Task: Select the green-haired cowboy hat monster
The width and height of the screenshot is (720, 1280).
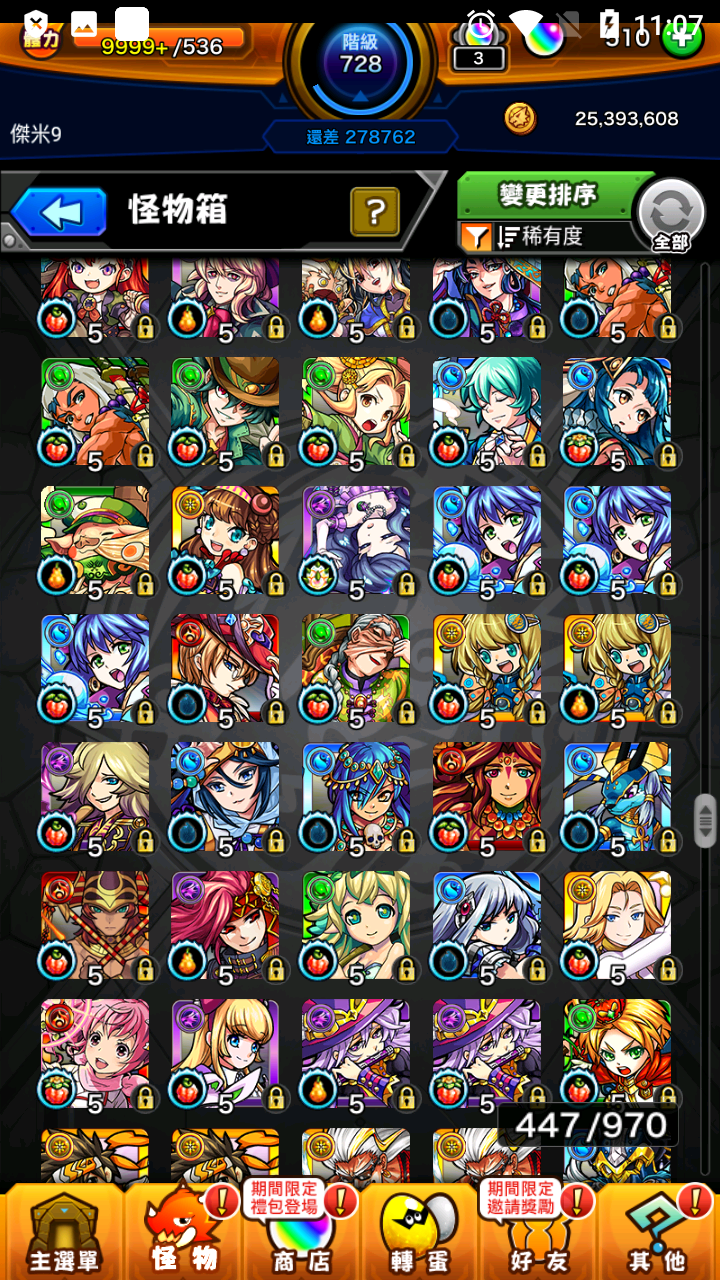Action: tap(225, 412)
